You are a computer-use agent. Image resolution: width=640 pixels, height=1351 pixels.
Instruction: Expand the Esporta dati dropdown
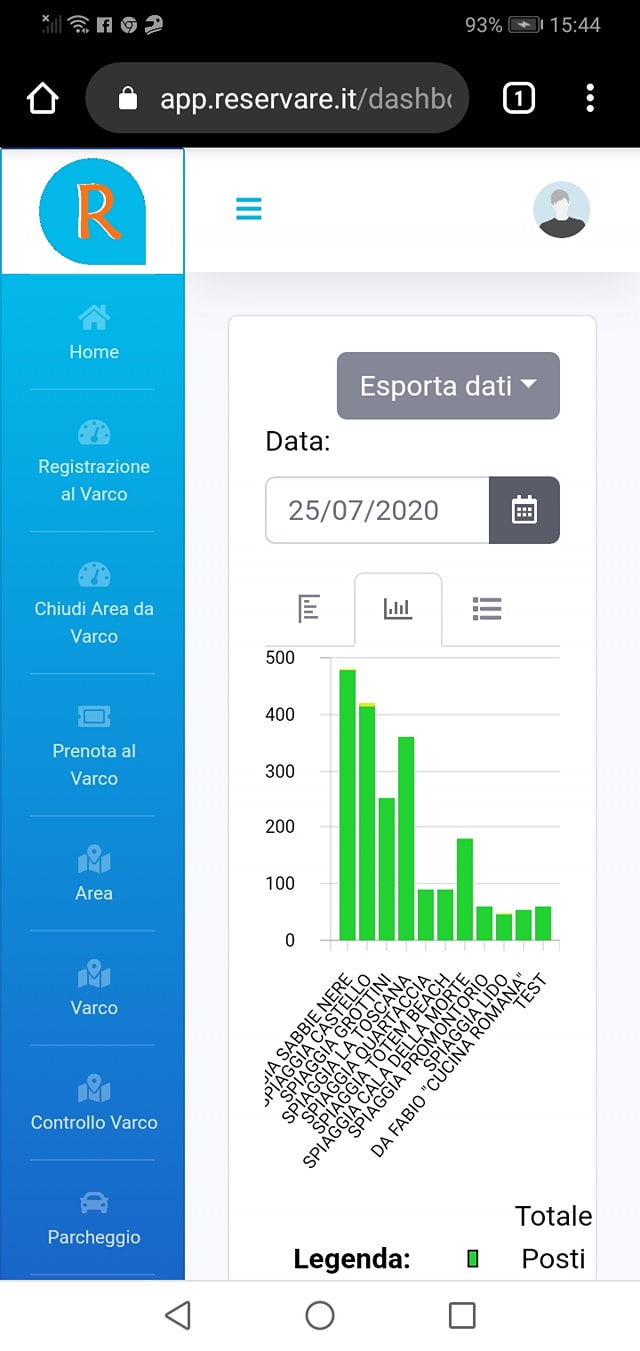448,385
